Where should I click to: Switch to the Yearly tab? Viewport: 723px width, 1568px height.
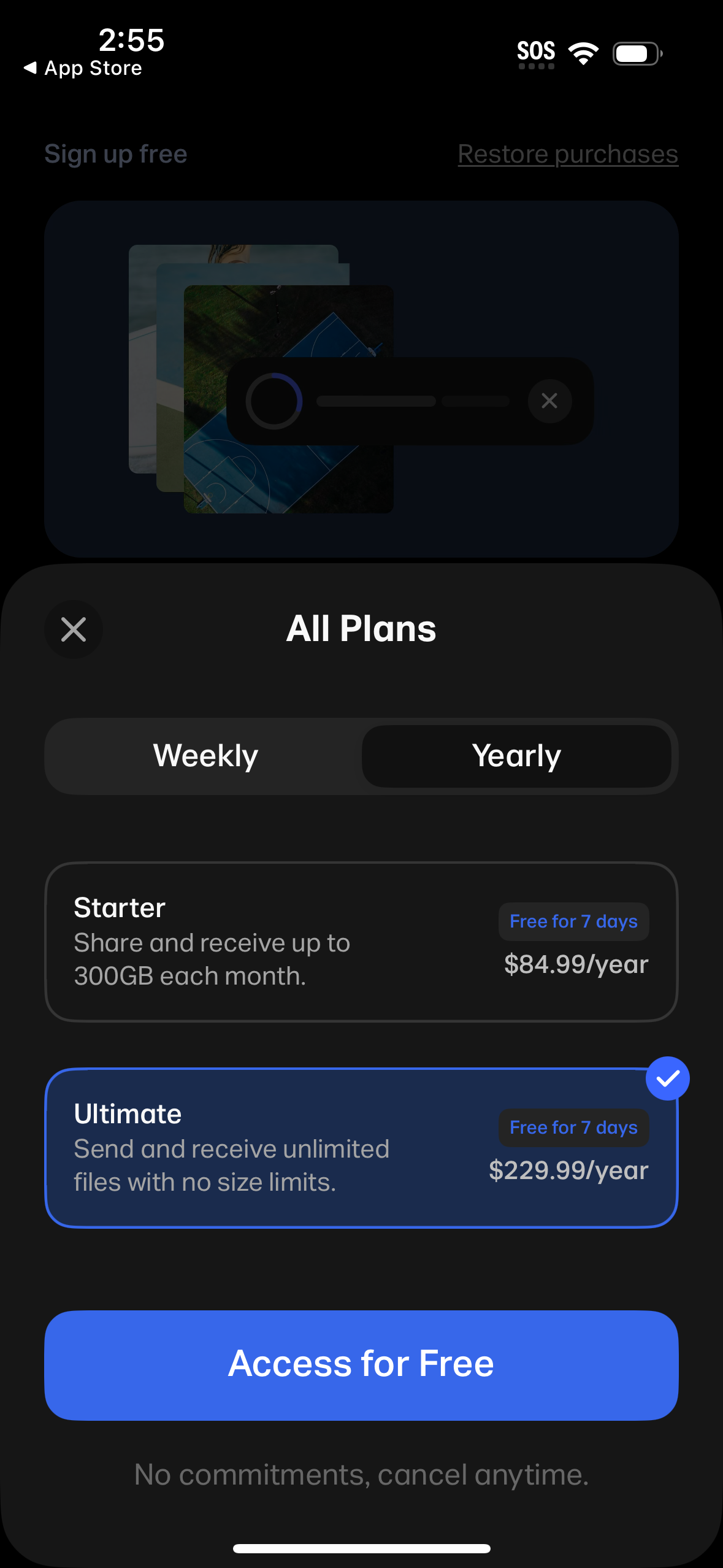(x=517, y=756)
